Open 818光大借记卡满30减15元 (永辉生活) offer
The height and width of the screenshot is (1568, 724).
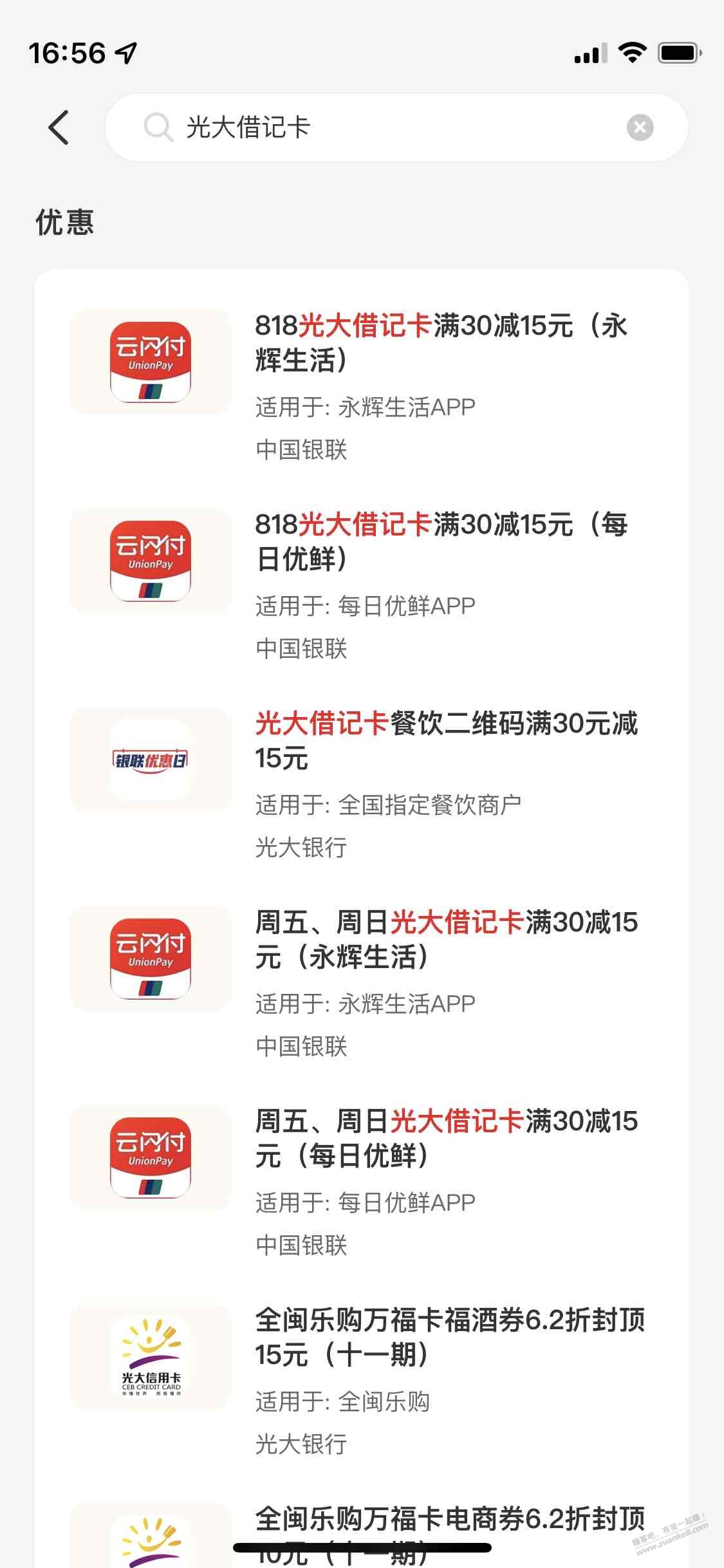tap(362, 386)
